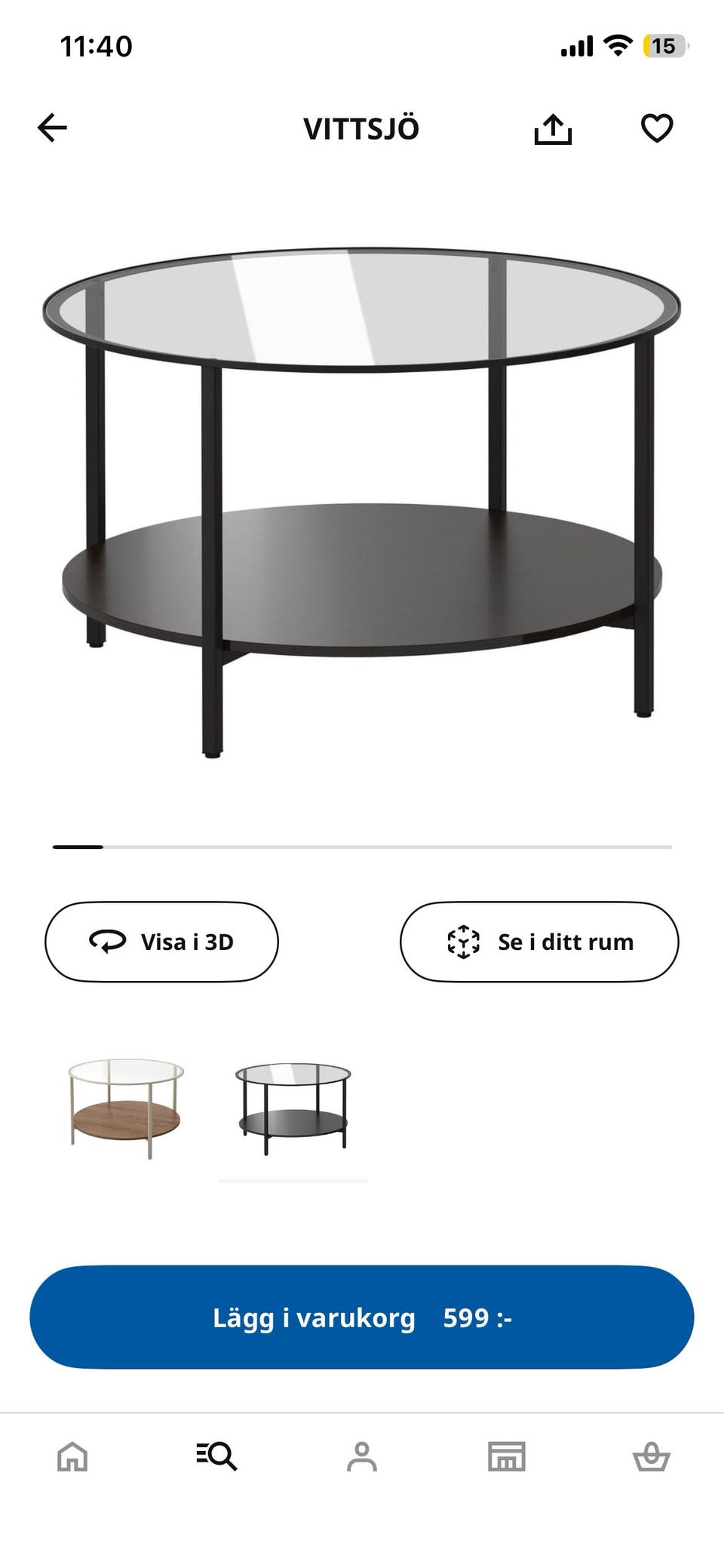
Task: Switch to the store tab
Action: [x=507, y=1456]
